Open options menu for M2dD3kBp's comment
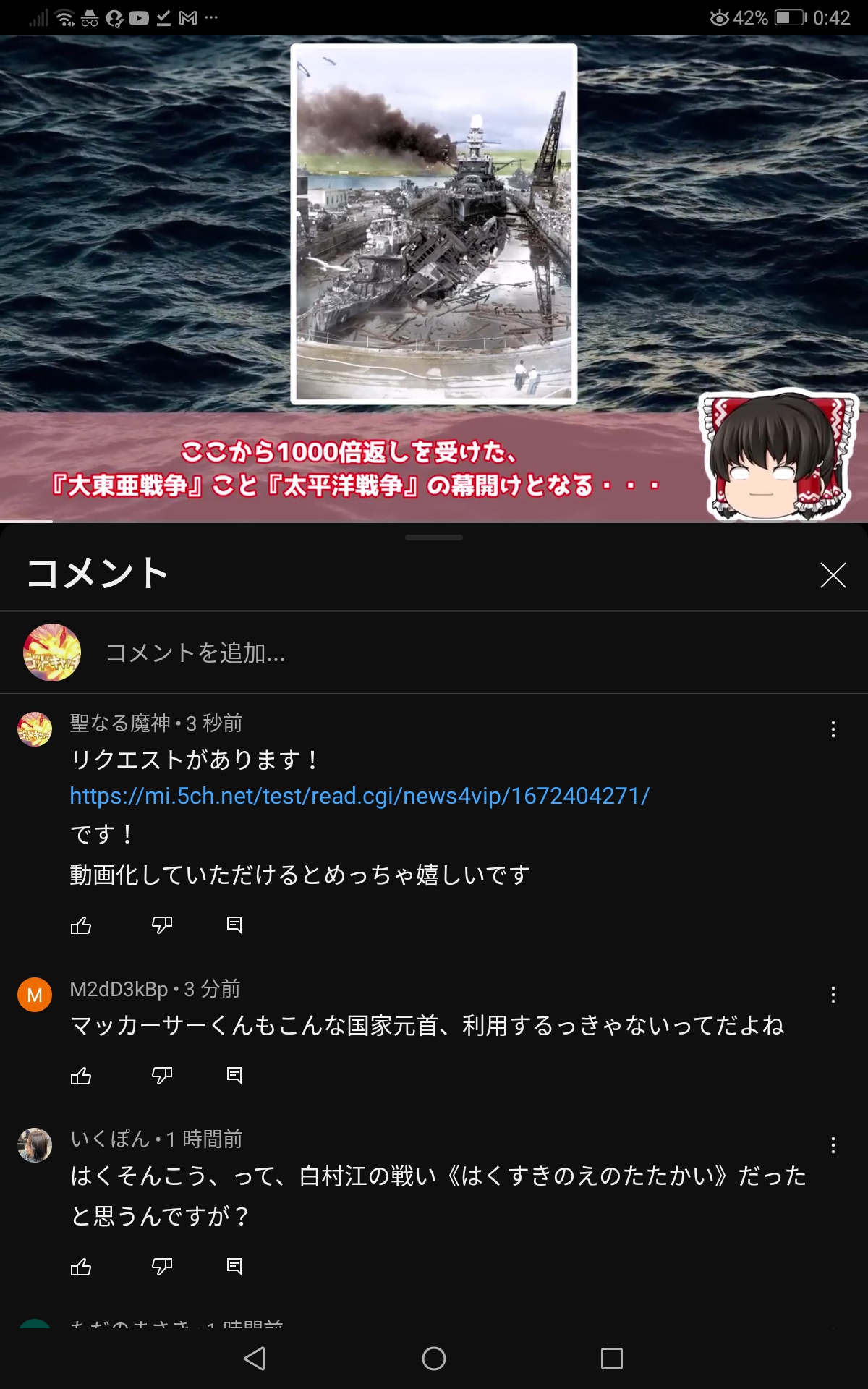Viewport: 868px width, 1389px height. pos(833,995)
